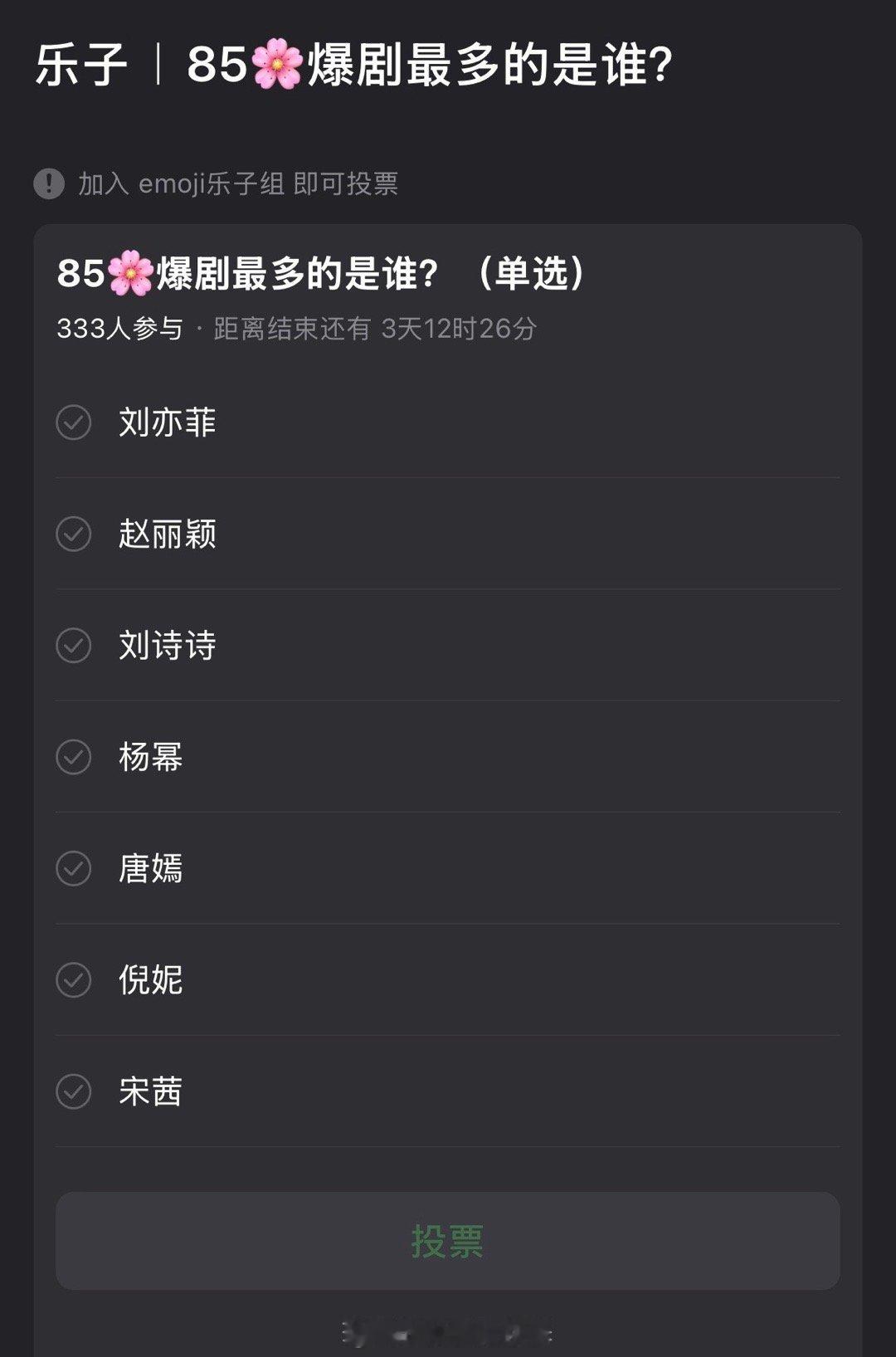The image size is (896, 1357).
Task: Click the circular check icon beside 刘亦菲
Action: coord(75,423)
